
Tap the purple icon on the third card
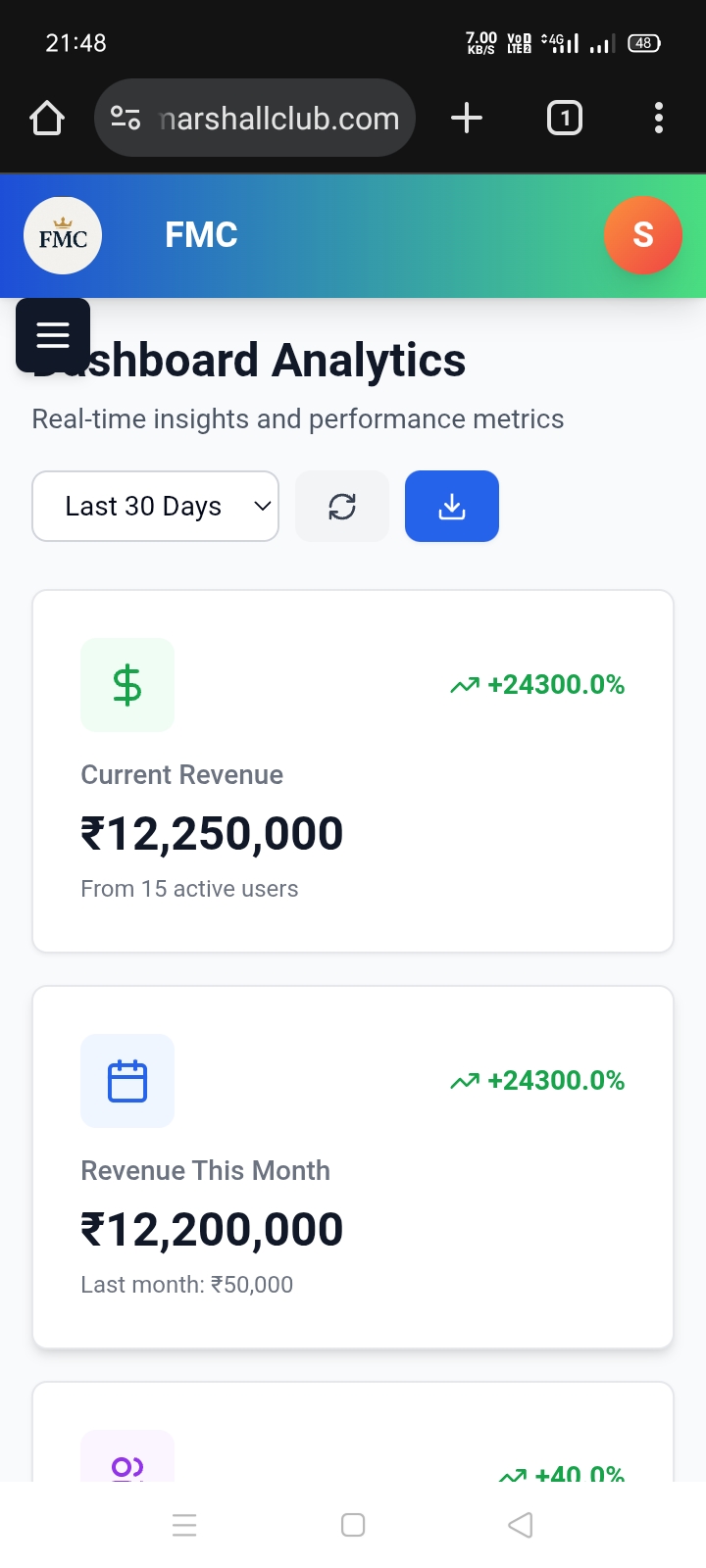(x=126, y=1463)
